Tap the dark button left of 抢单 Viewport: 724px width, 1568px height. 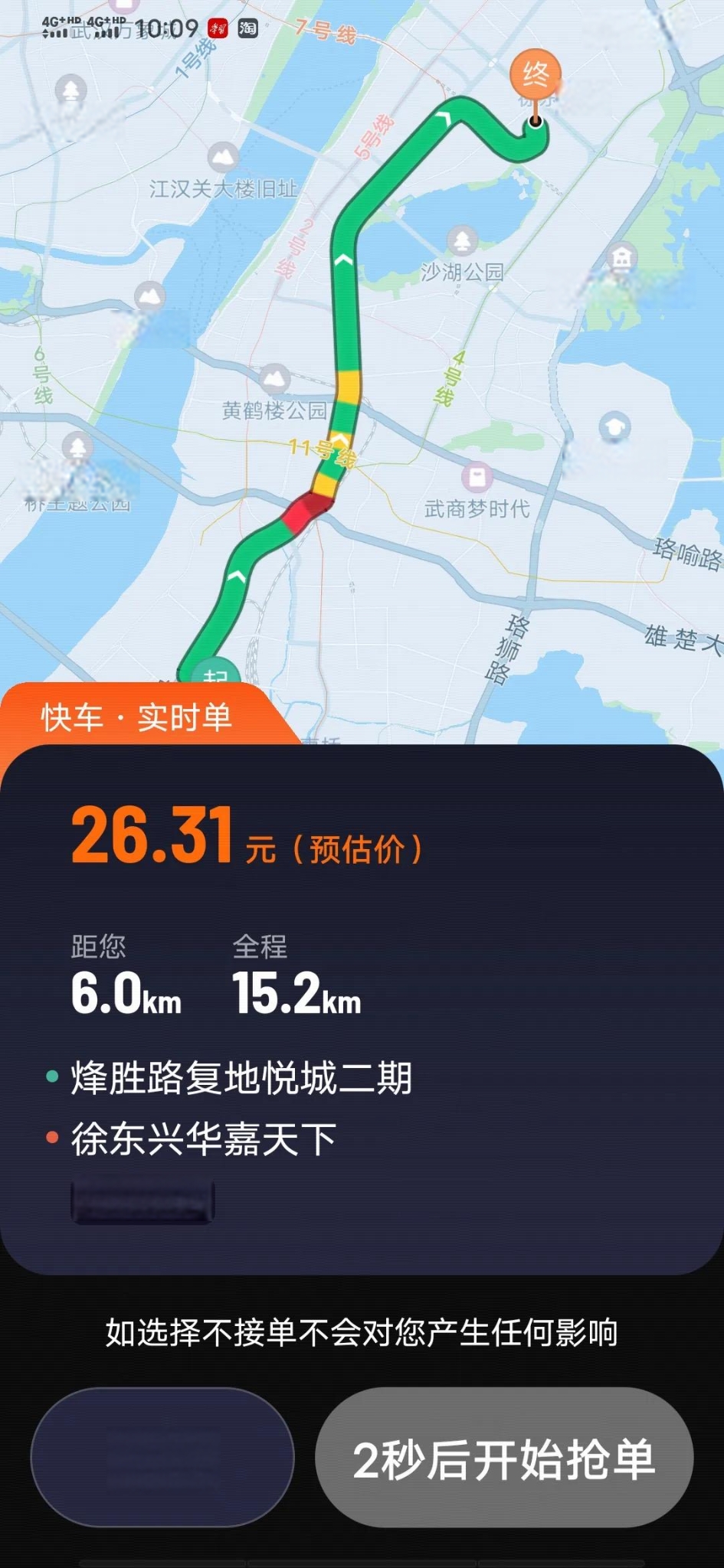(x=162, y=1459)
